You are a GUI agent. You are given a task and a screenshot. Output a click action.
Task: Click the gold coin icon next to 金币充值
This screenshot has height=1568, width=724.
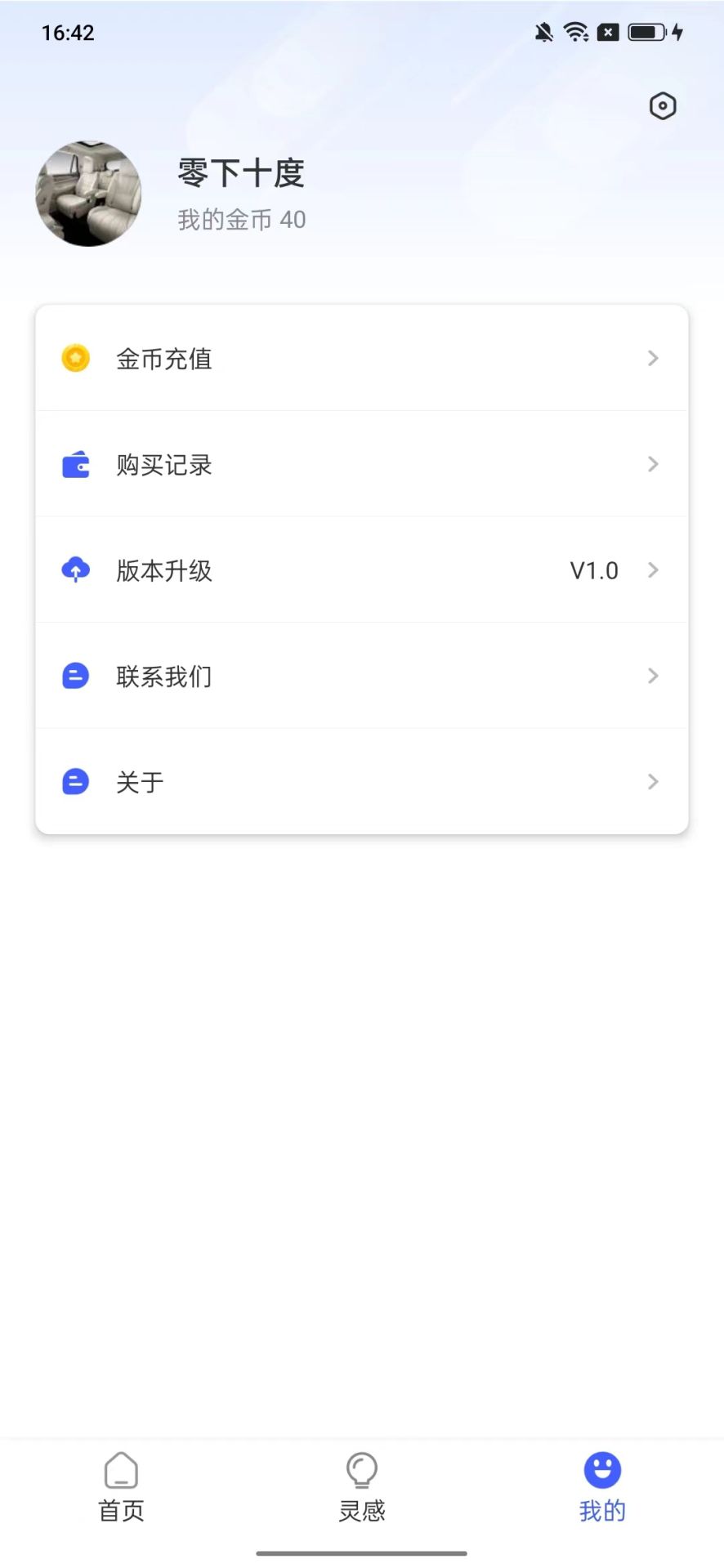pyautogui.click(x=75, y=358)
